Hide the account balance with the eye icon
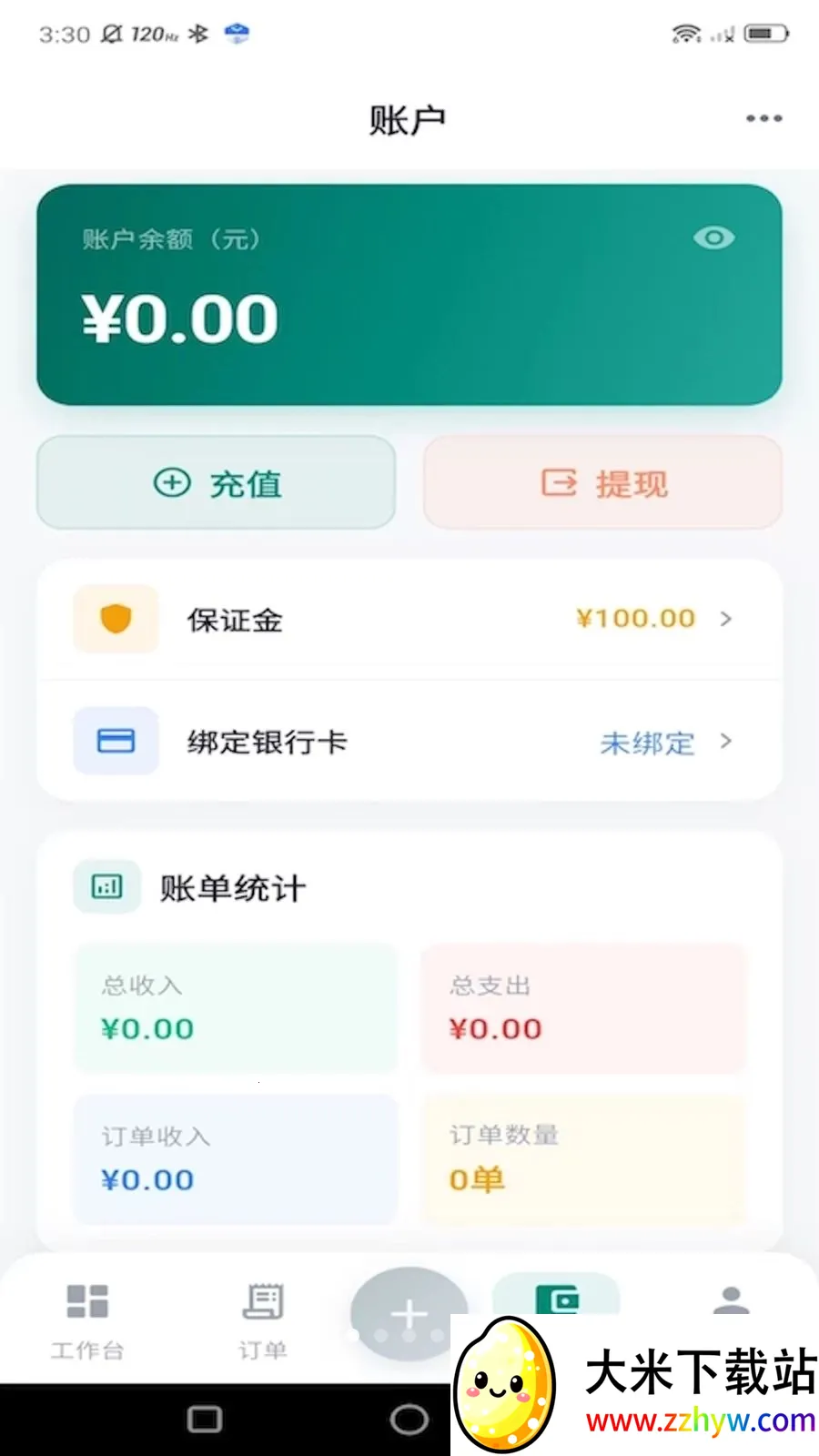 point(713,238)
